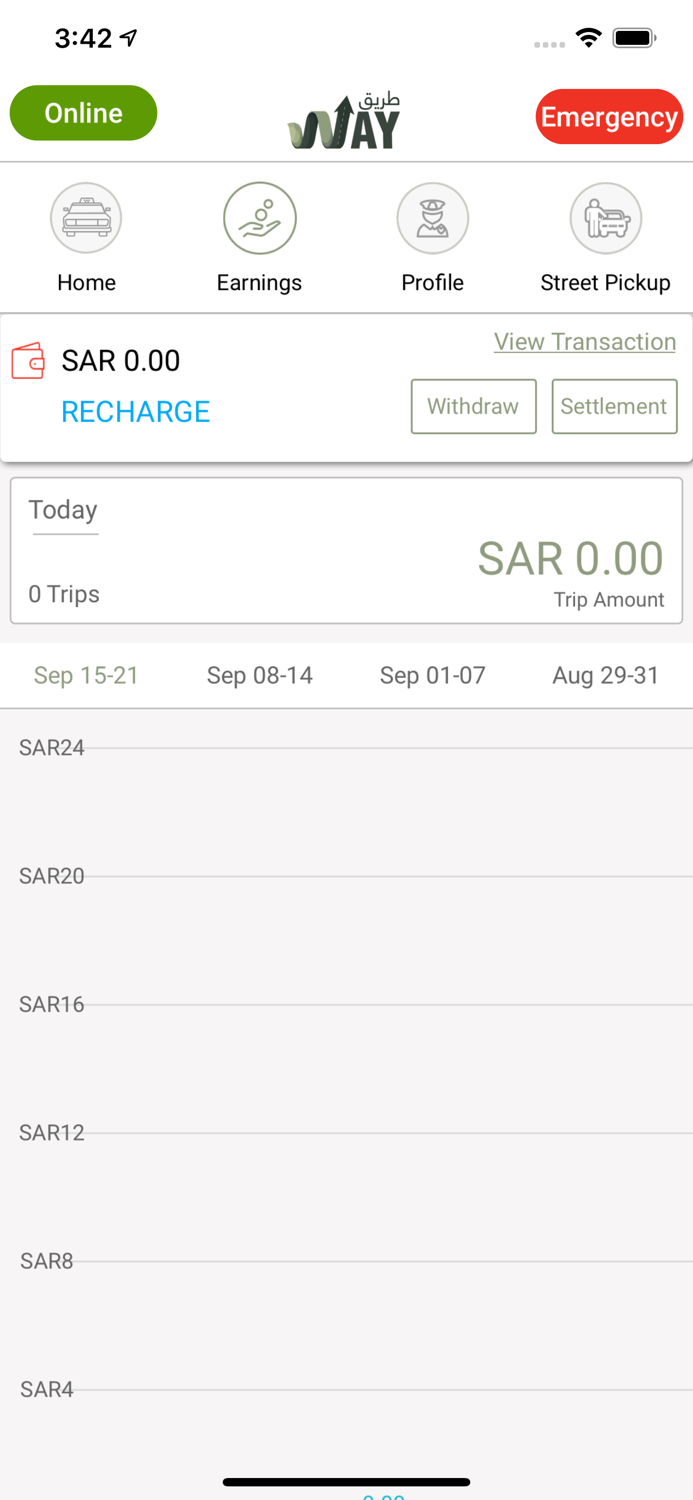The image size is (693, 1500).
Task: Switch to the Sep 08-14 week
Action: point(260,676)
